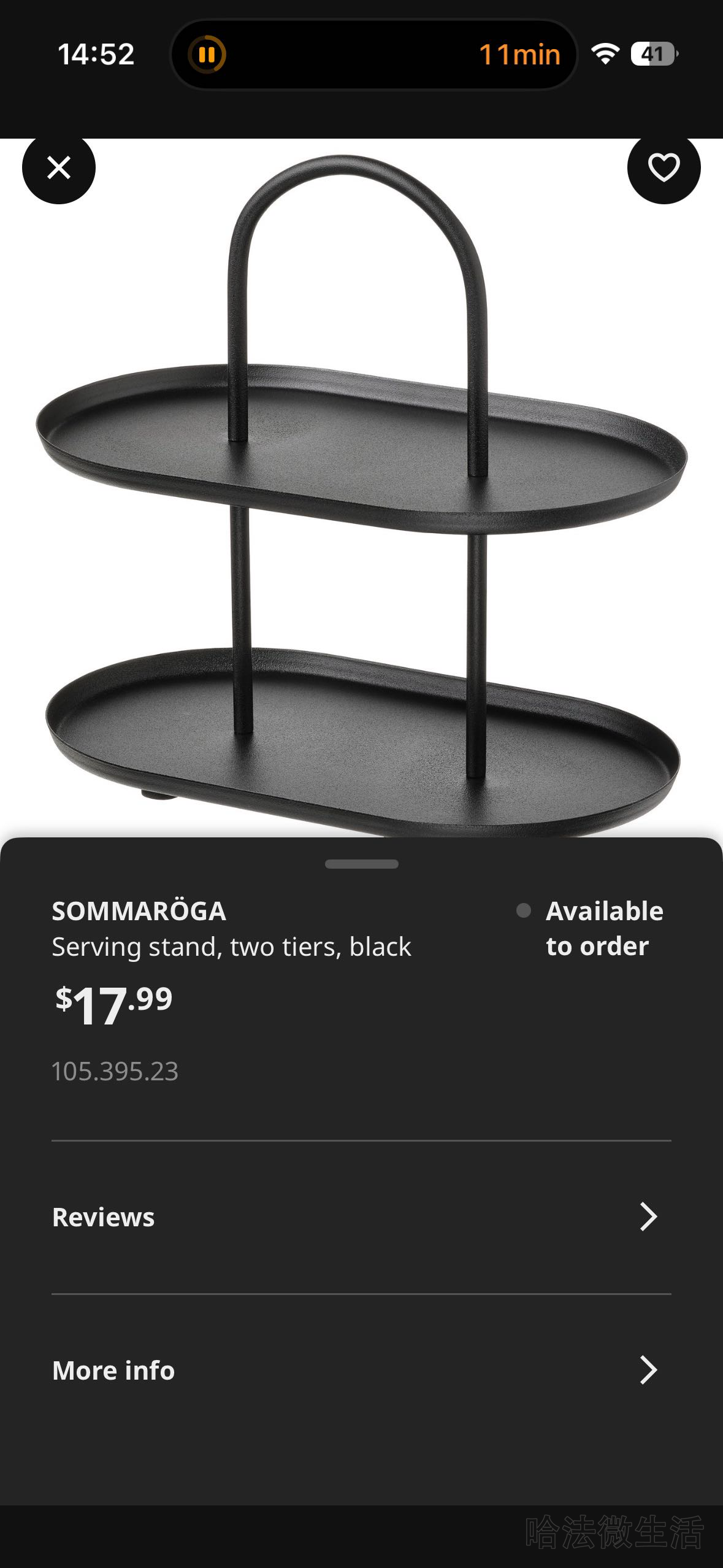723x1568 pixels.
Task: Tap the Dynamic Island timer pause button
Action: 207,55
